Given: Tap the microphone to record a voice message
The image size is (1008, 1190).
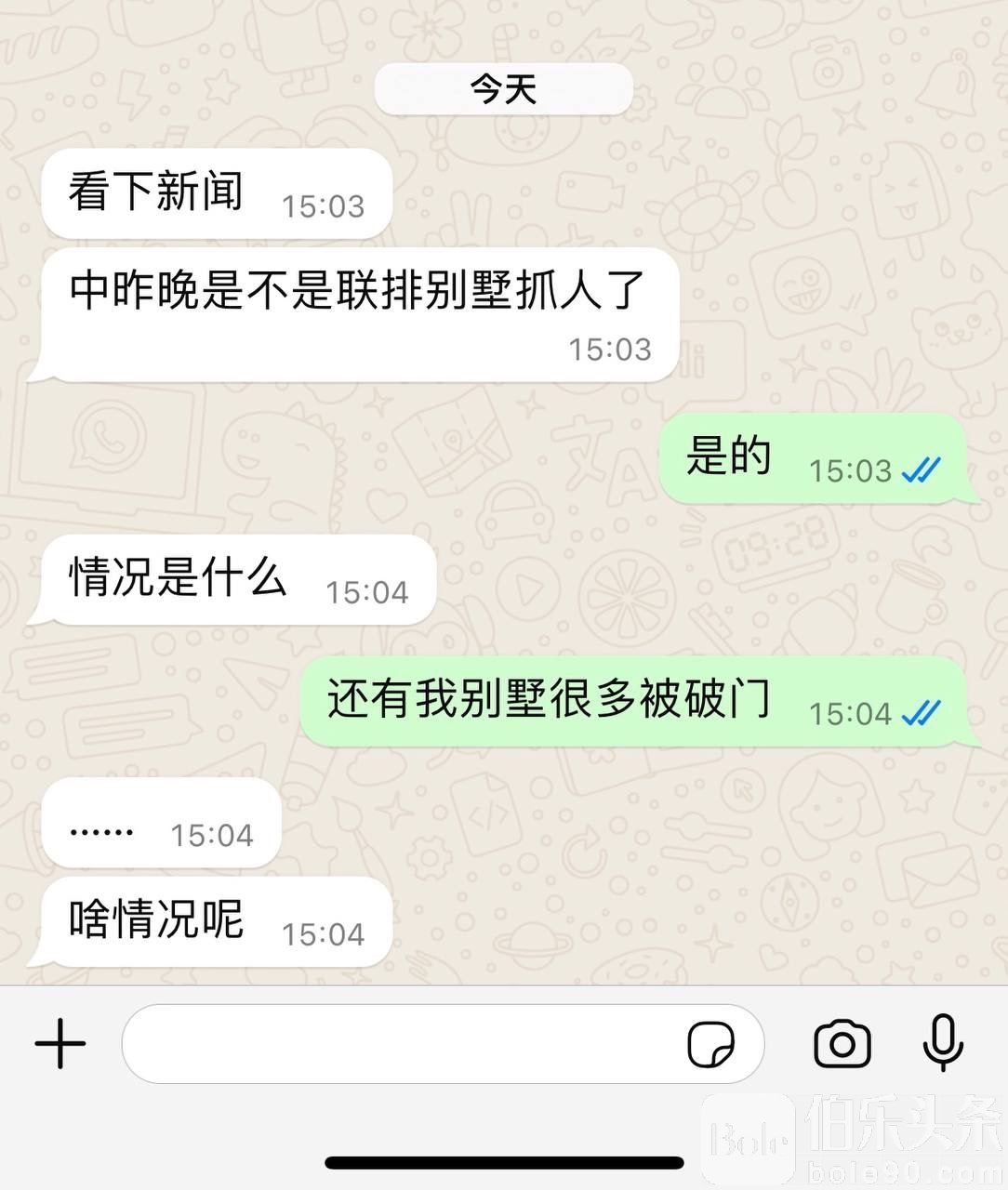Looking at the screenshot, I should (942, 1042).
